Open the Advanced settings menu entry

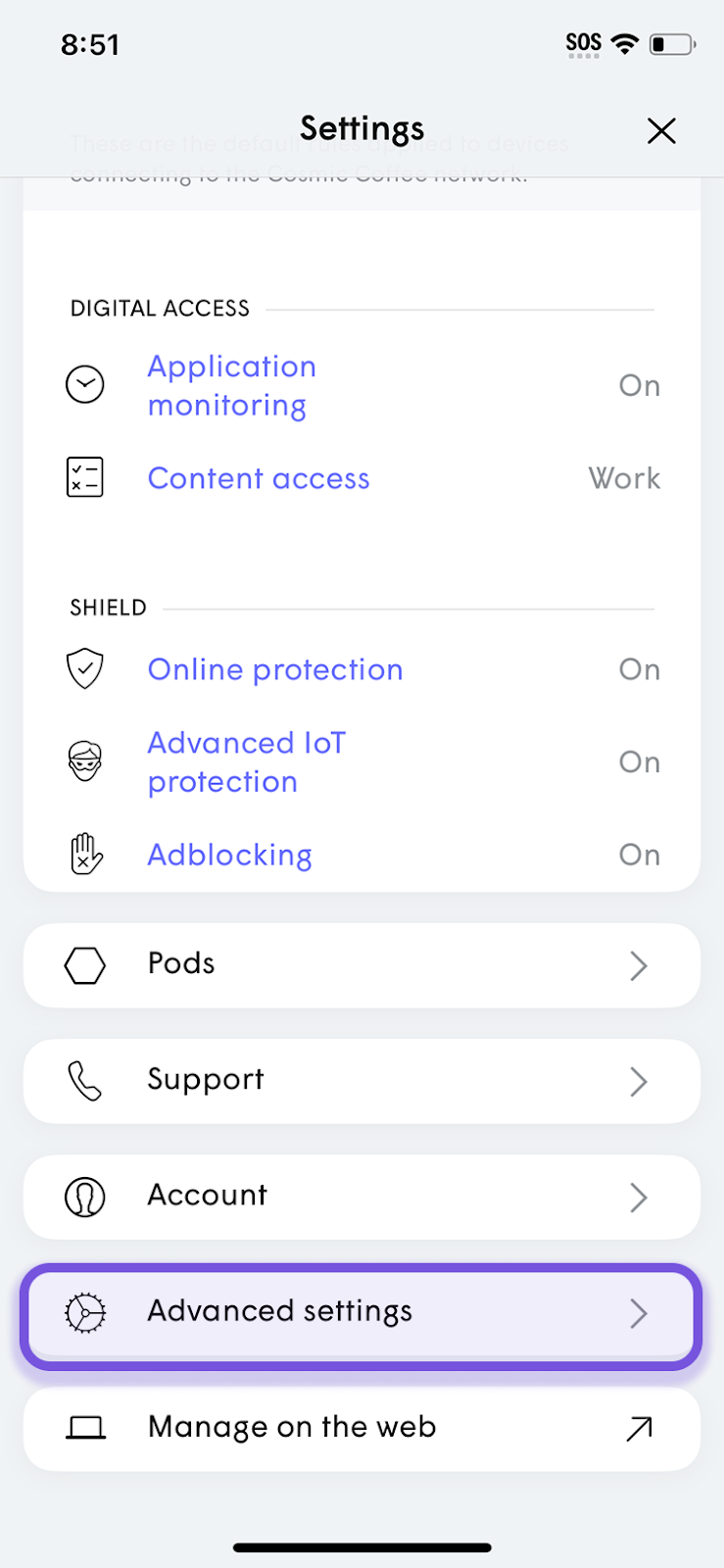[x=362, y=1311]
